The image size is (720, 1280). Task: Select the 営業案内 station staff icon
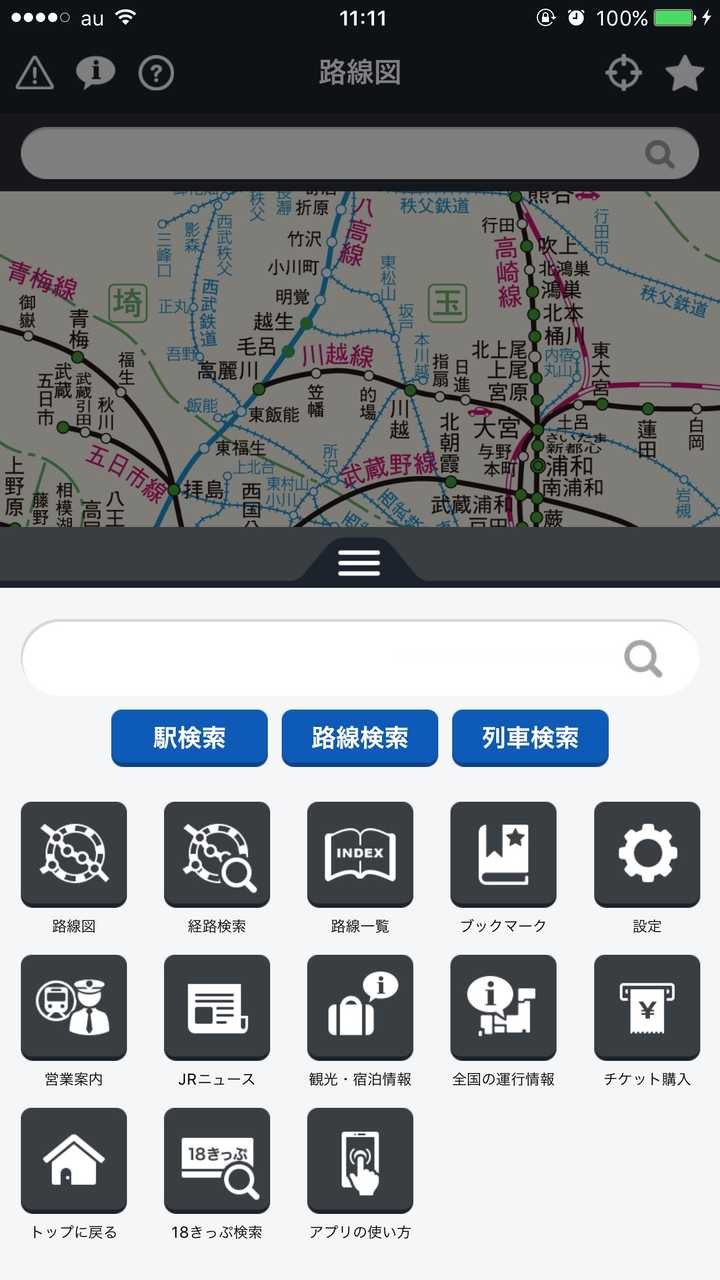click(73, 1008)
